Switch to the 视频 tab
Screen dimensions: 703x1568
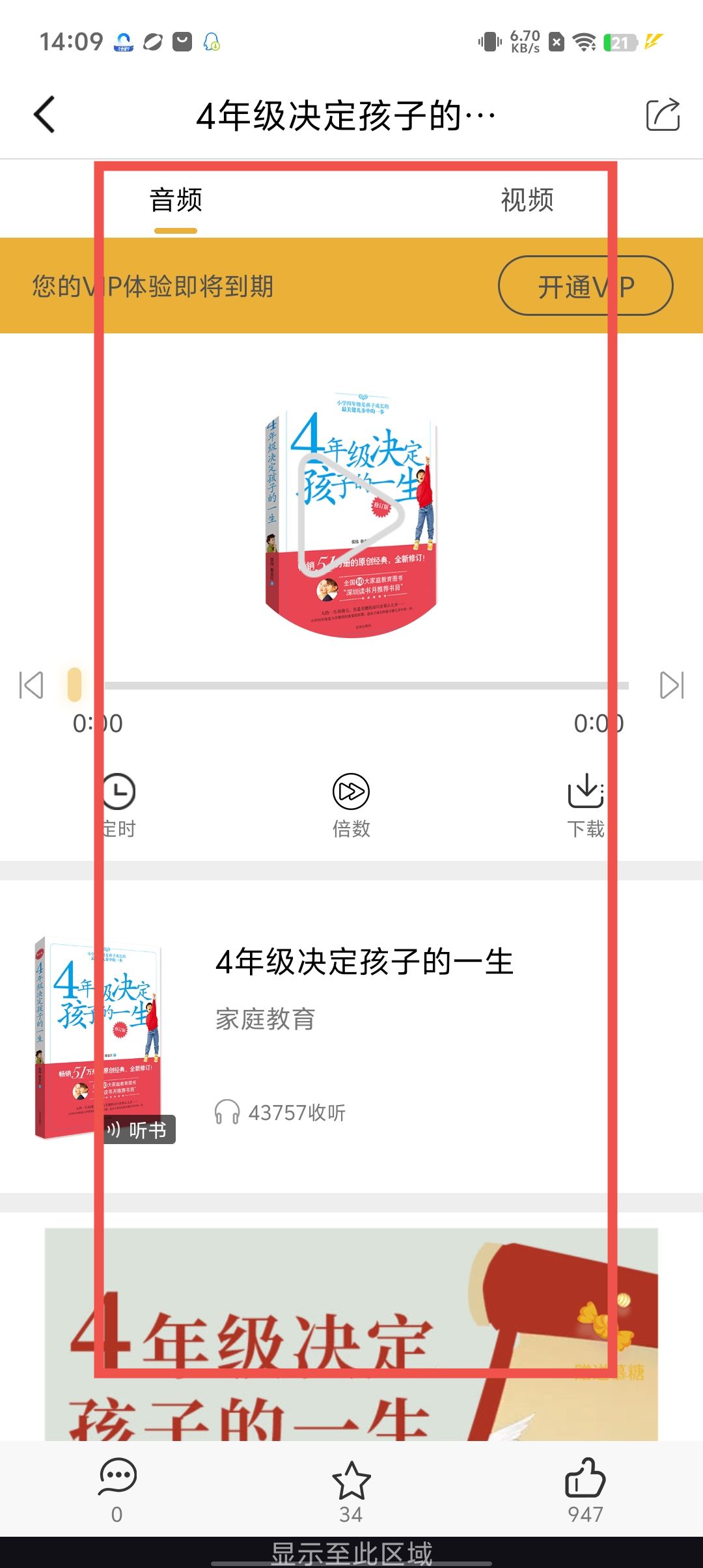[x=527, y=200]
